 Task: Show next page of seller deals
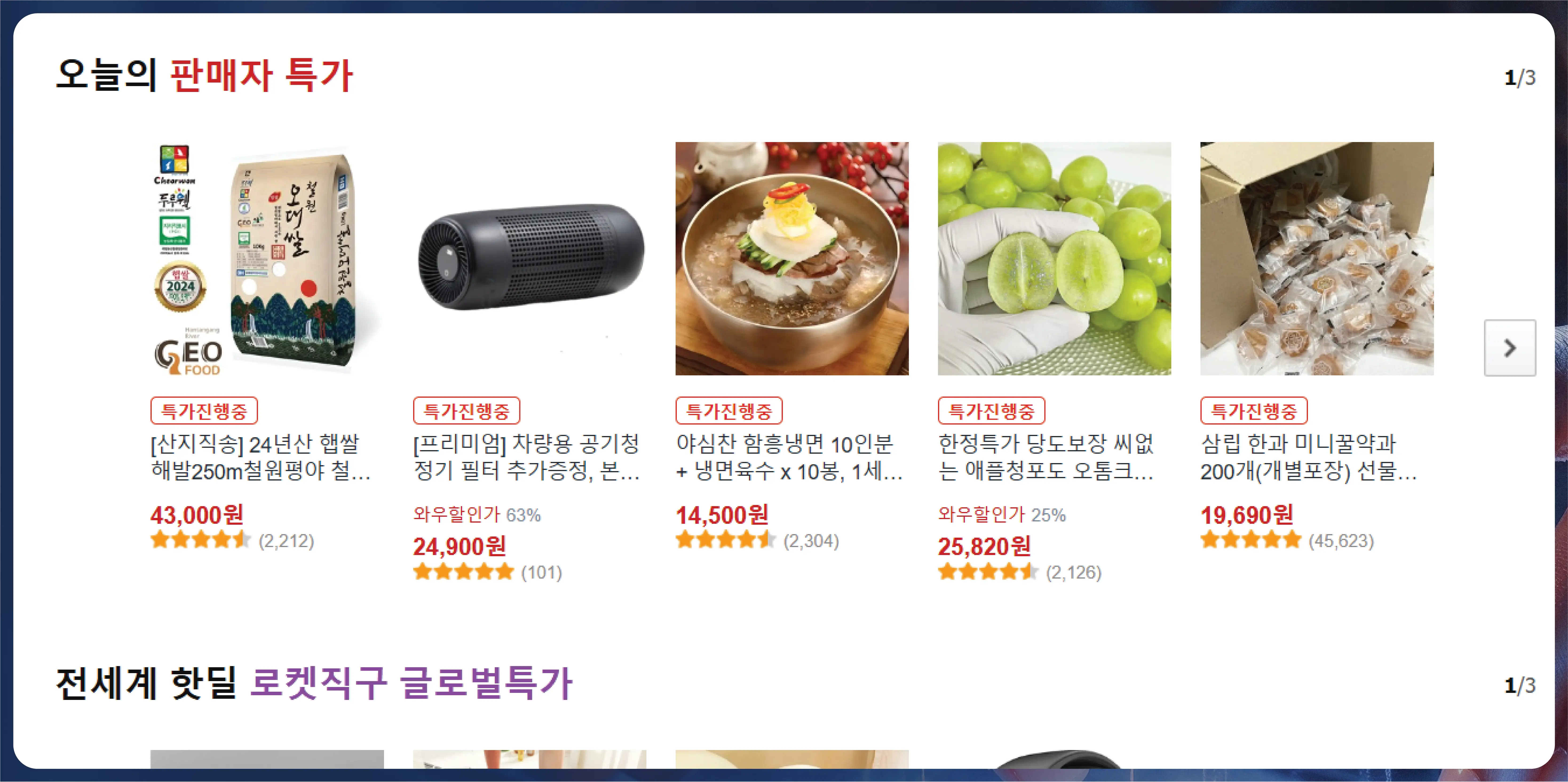1510,348
